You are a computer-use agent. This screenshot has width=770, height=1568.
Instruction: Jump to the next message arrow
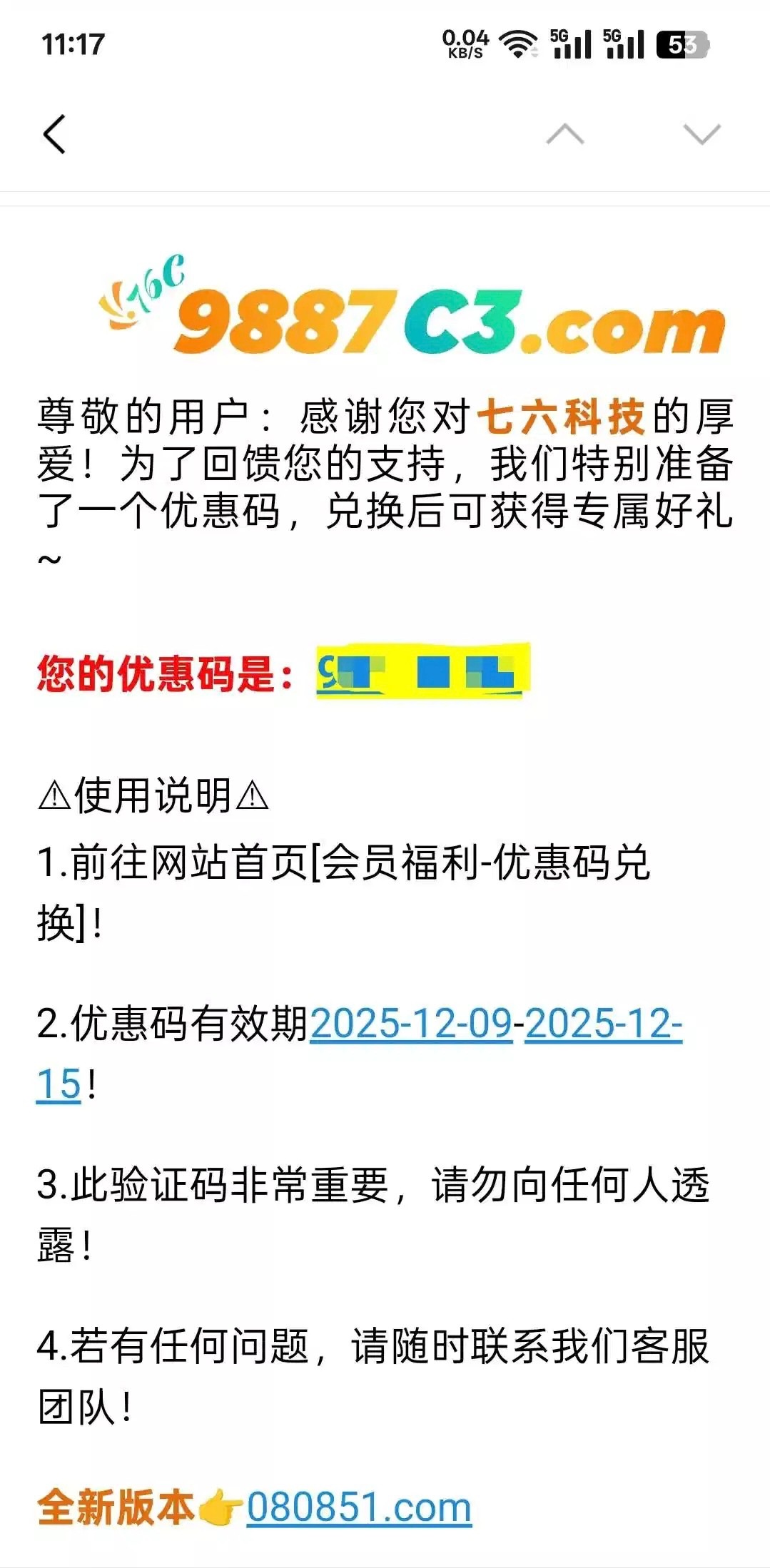701,134
